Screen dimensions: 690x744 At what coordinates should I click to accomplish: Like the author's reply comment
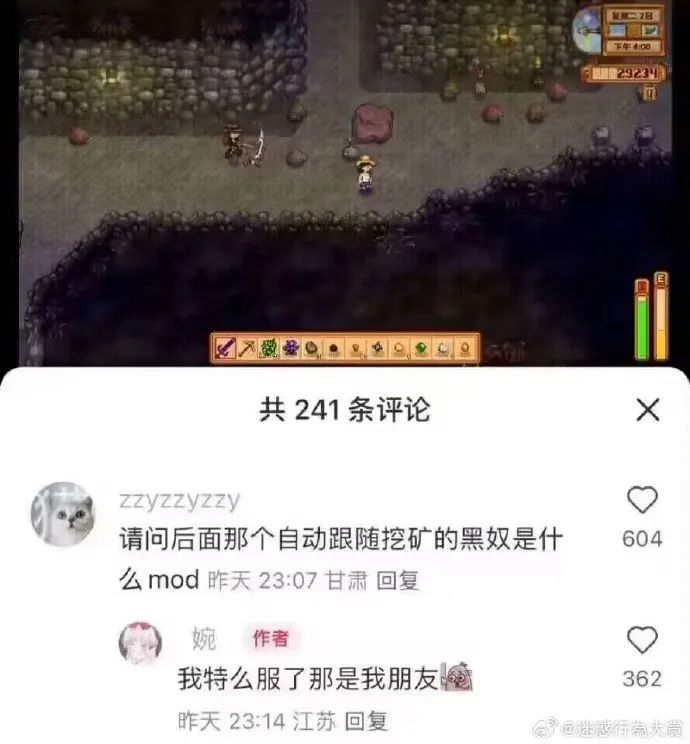pos(642,640)
